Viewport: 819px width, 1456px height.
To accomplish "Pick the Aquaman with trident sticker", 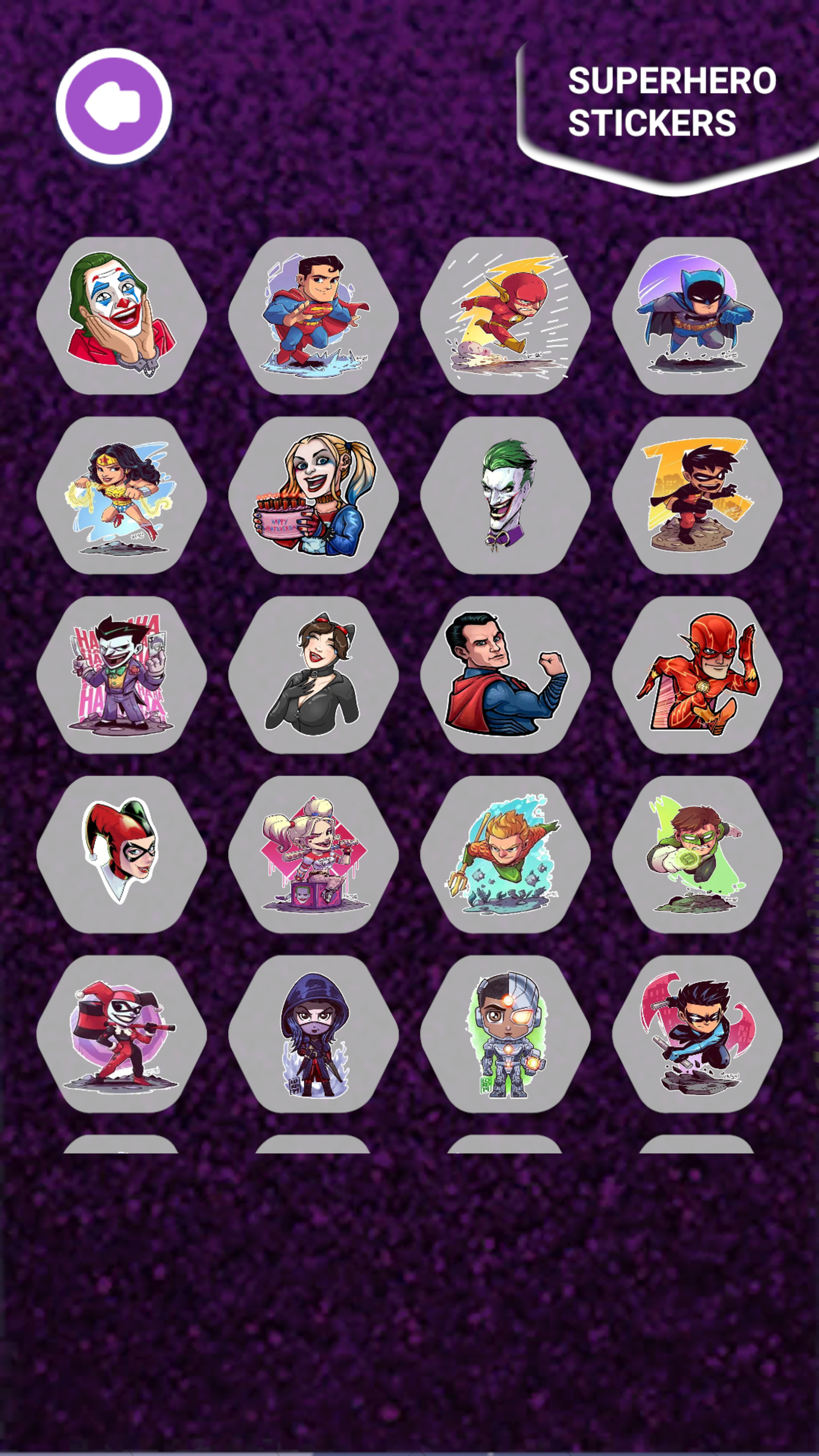I will 505,855.
